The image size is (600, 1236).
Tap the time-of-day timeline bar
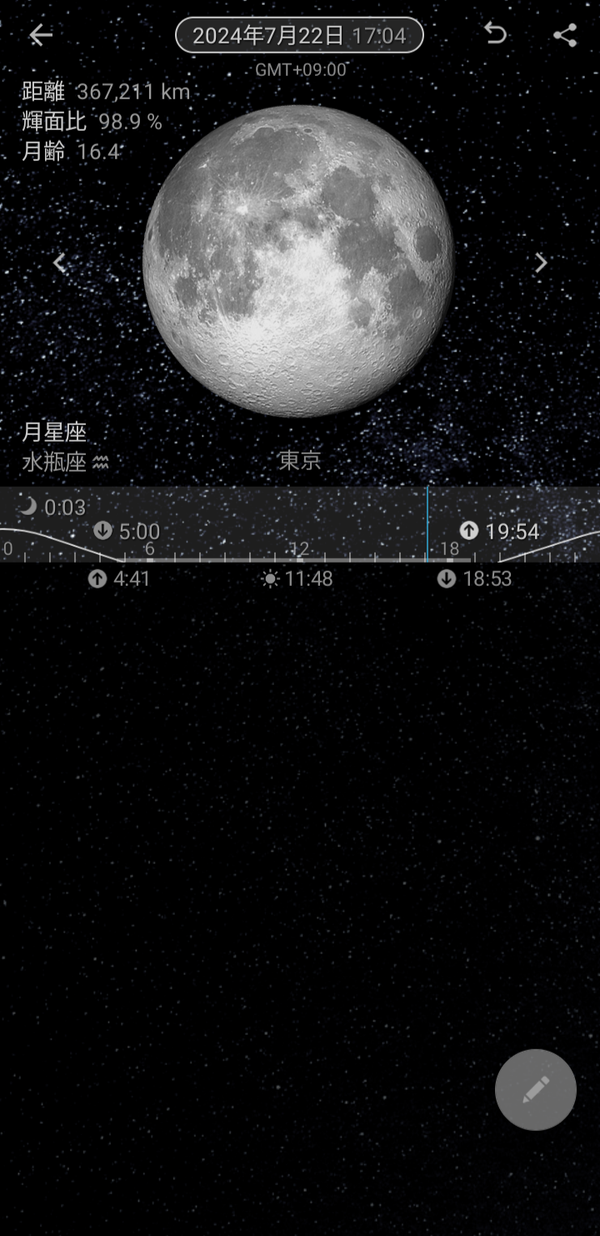click(300, 524)
